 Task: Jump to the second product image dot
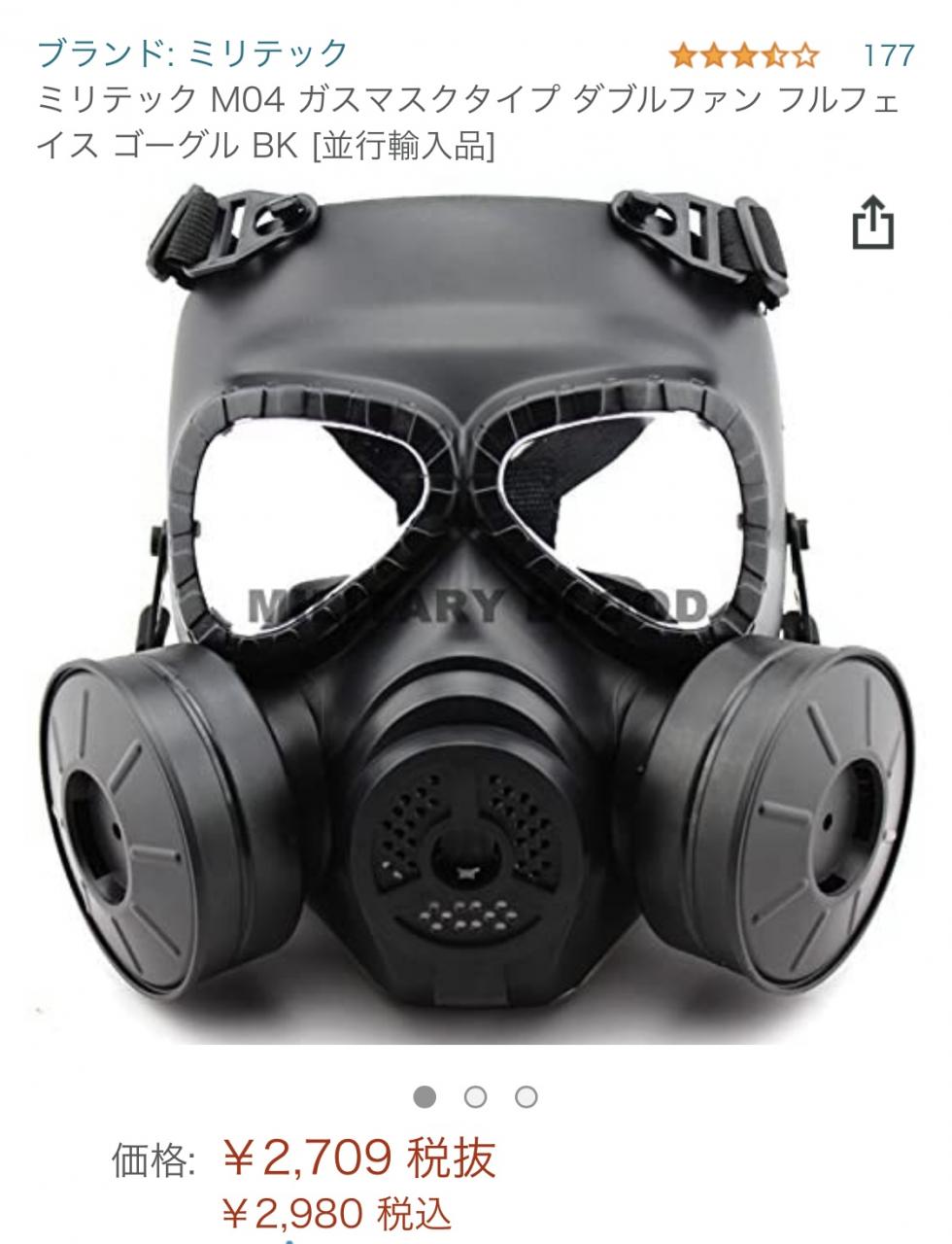click(475, 1097)
